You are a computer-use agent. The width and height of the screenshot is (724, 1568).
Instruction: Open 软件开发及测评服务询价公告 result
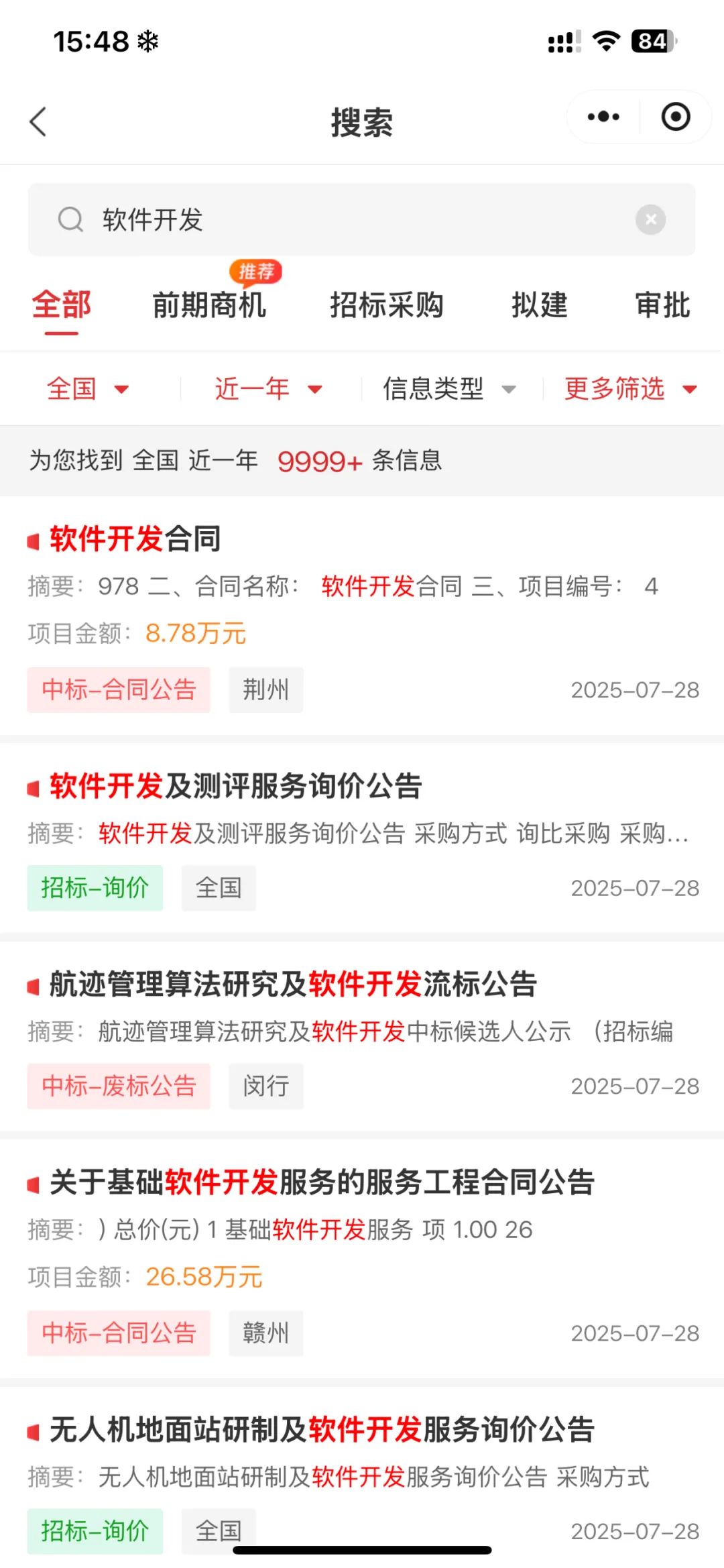click(362, 838)
